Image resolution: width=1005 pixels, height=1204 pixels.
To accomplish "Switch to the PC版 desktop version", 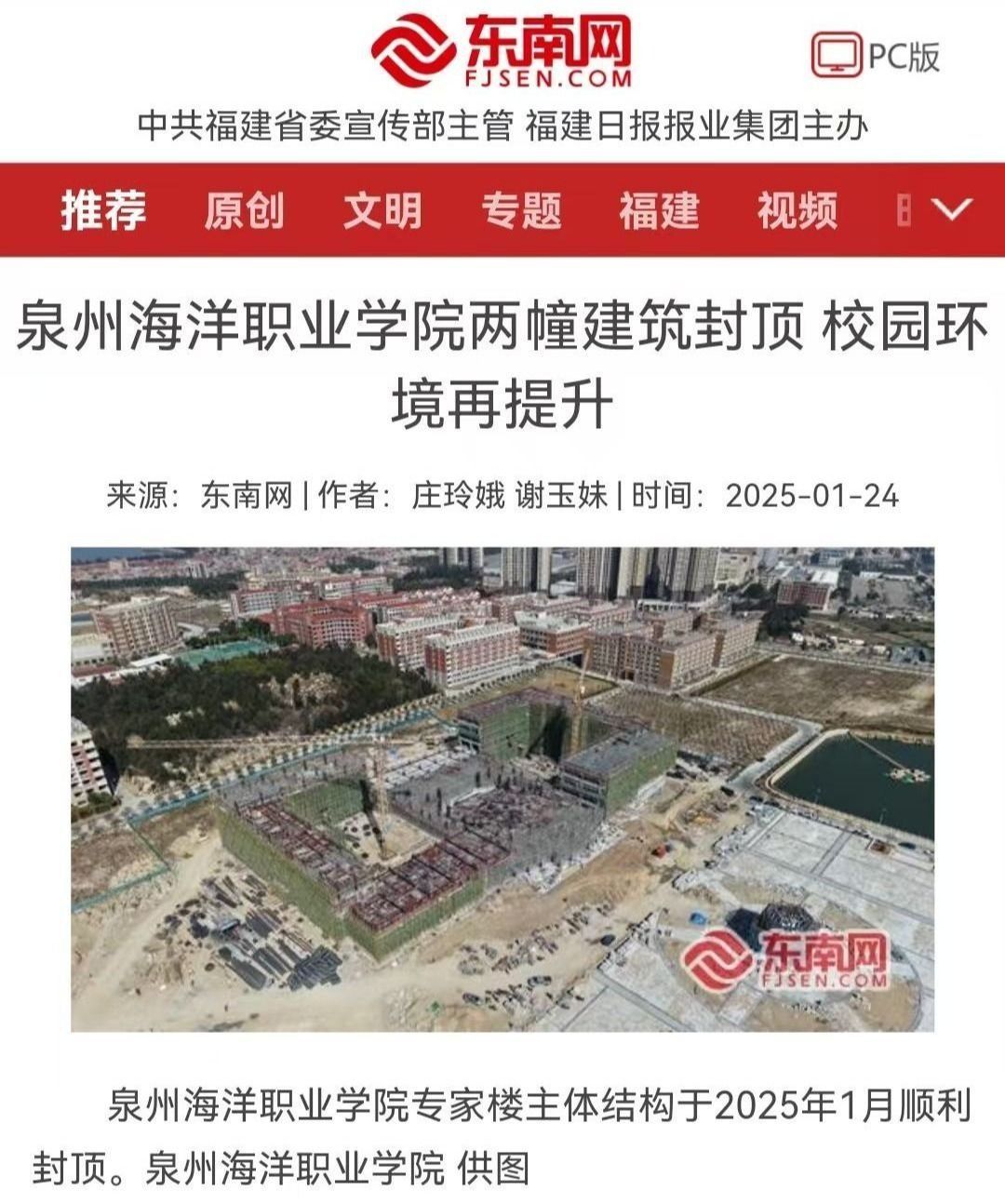I will (876, 56).
